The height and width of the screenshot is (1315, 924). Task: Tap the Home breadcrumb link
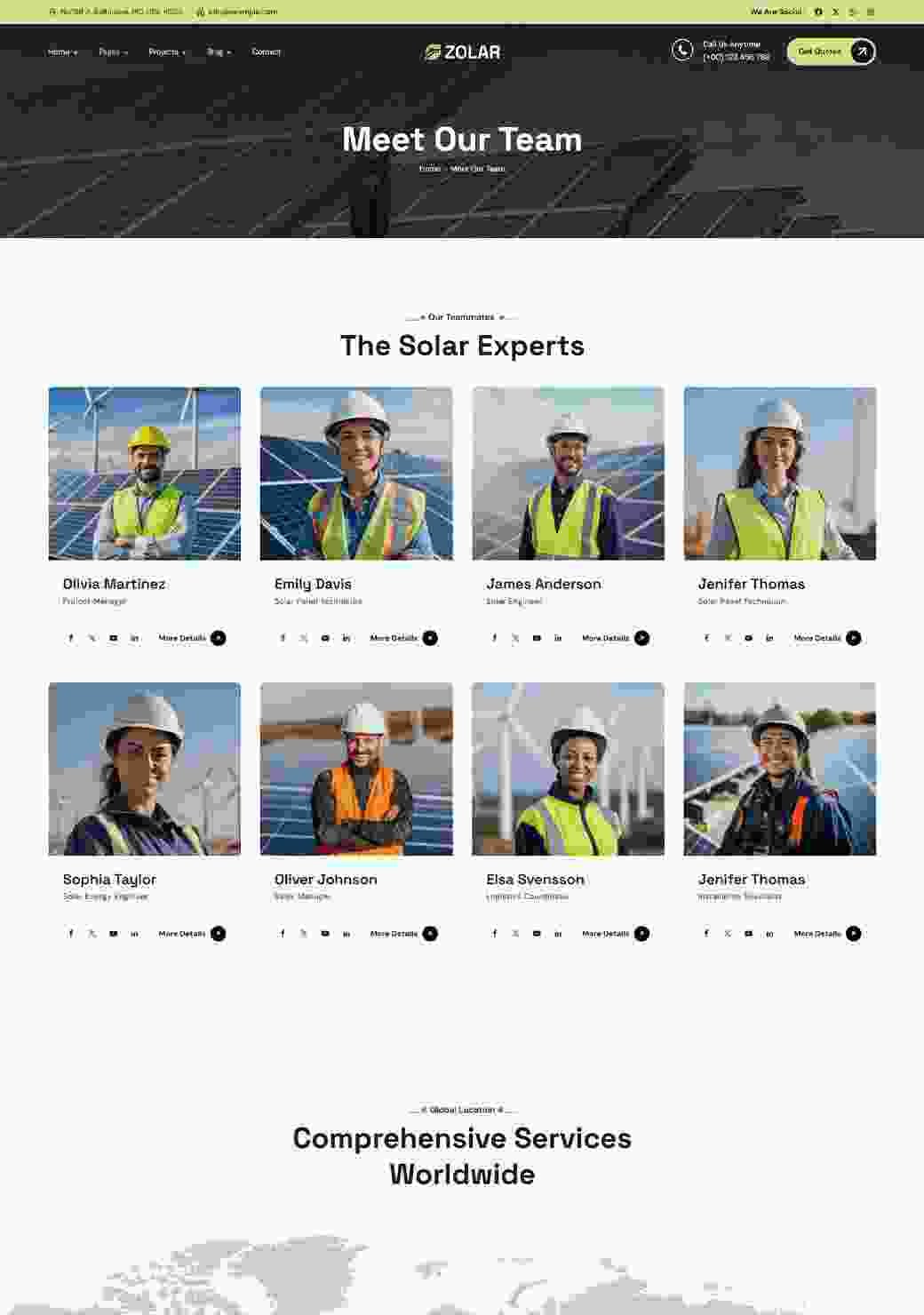pos(429,169)
